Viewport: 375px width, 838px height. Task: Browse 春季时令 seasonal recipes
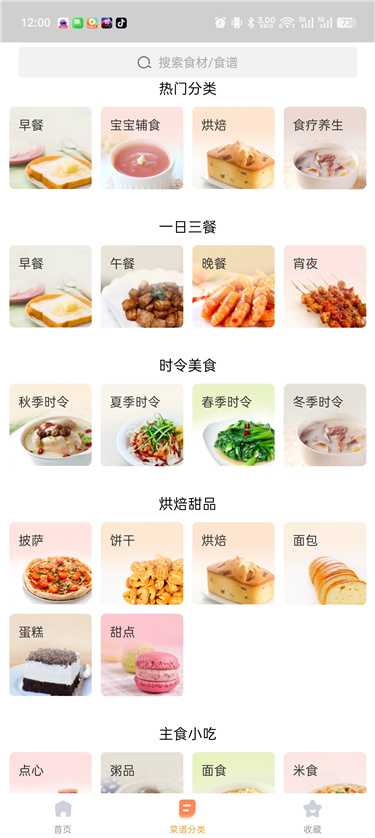tap(233, 425)
